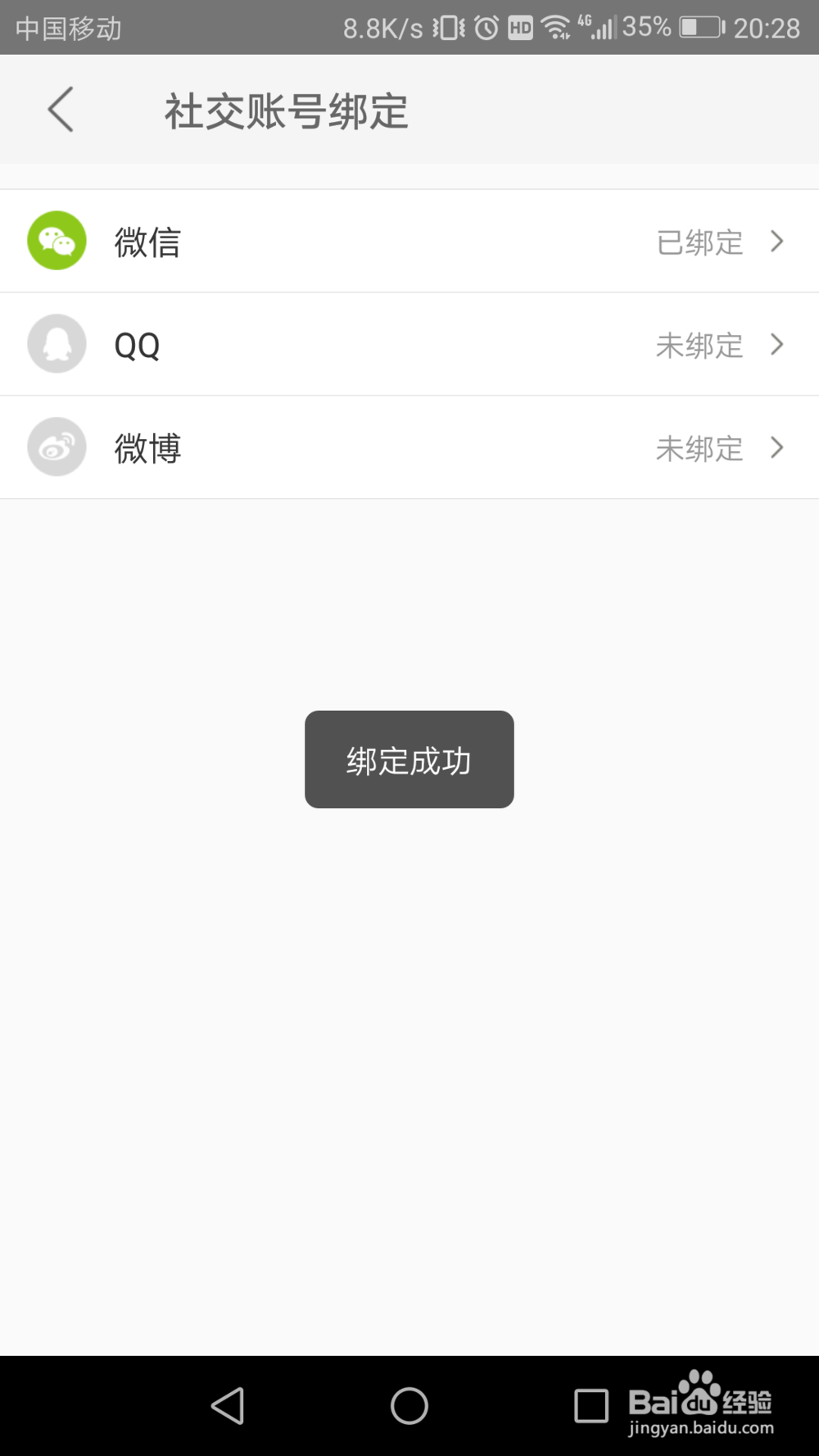Tap the Weibo eye icon
The height and width of the screenshot is (1456, 819).
click(57, 447)
